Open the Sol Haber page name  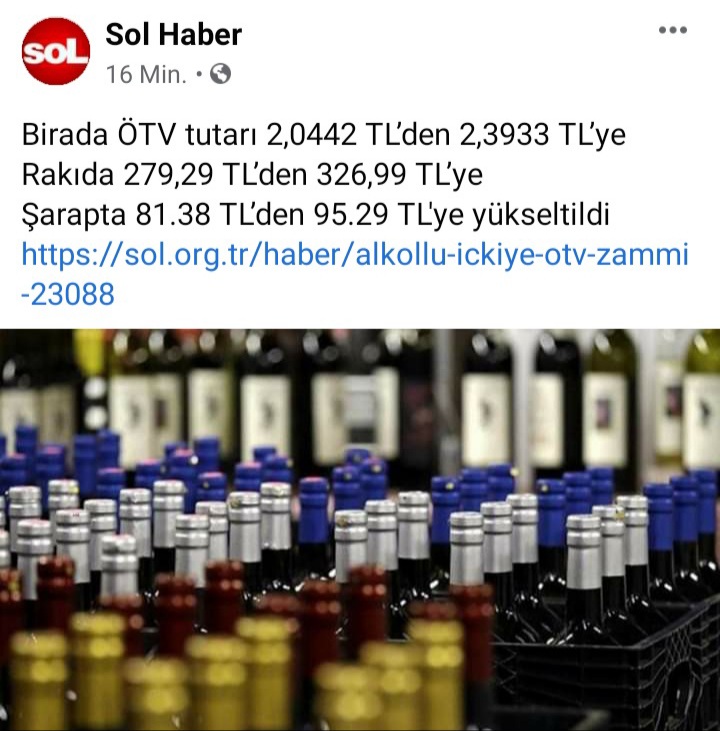coord(173,35)
